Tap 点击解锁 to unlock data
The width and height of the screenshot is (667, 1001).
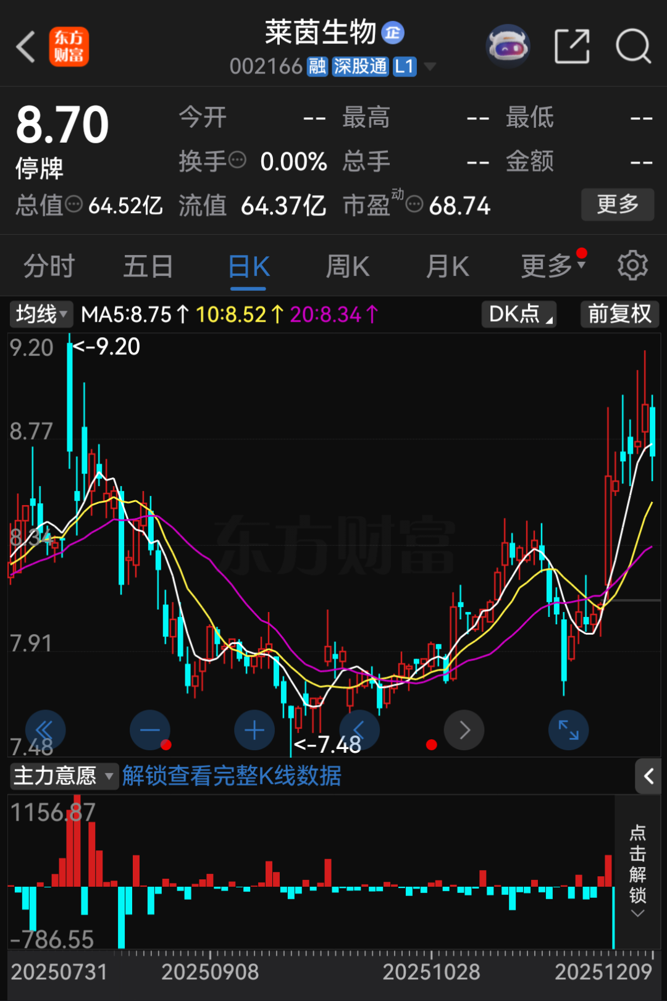(x=638, y=864)
